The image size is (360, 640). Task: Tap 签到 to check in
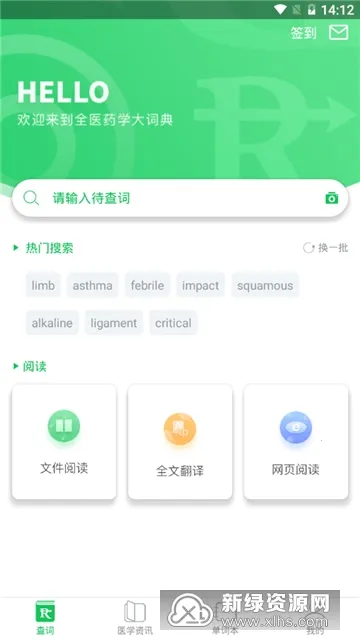[303, 33]
